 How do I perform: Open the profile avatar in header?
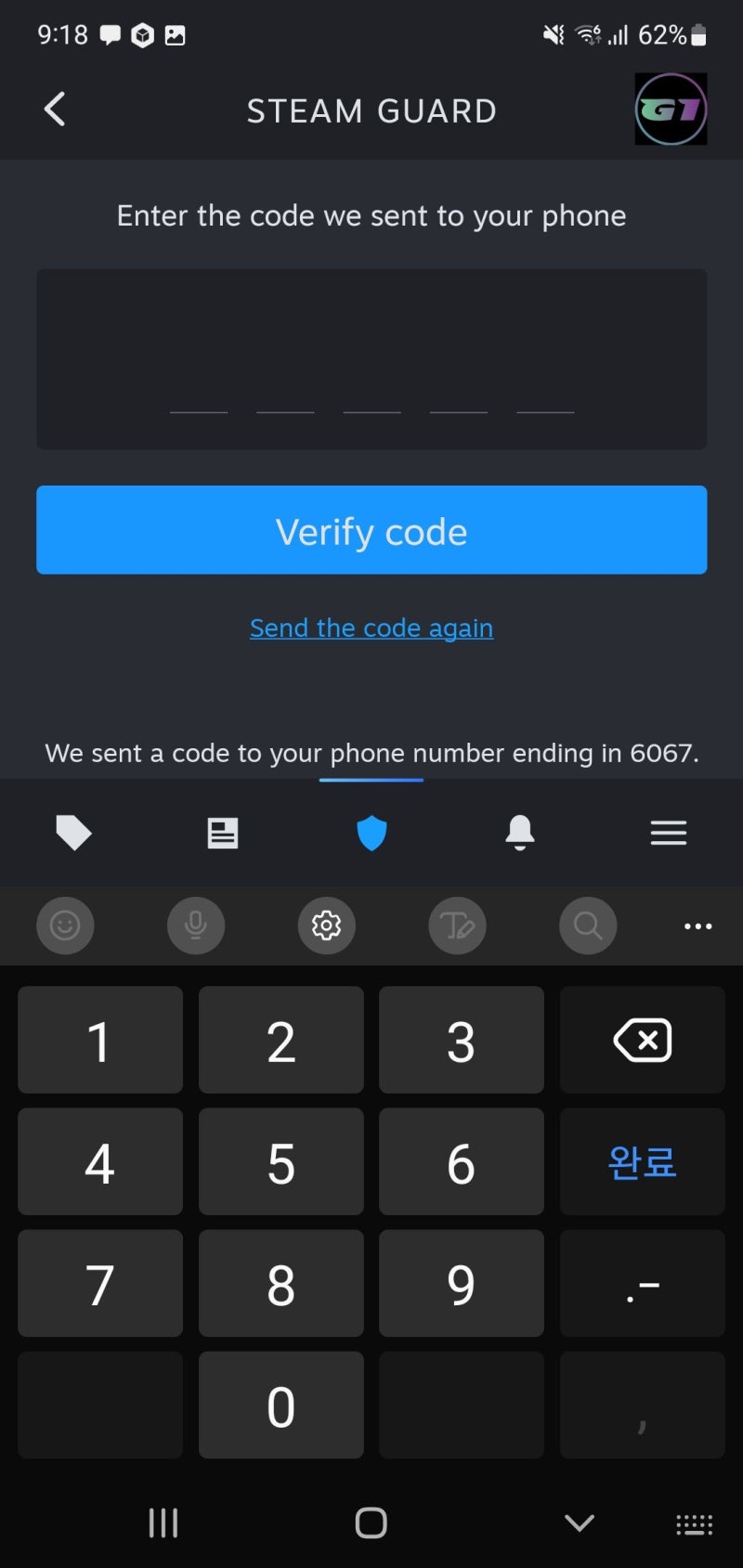point(671,110)
